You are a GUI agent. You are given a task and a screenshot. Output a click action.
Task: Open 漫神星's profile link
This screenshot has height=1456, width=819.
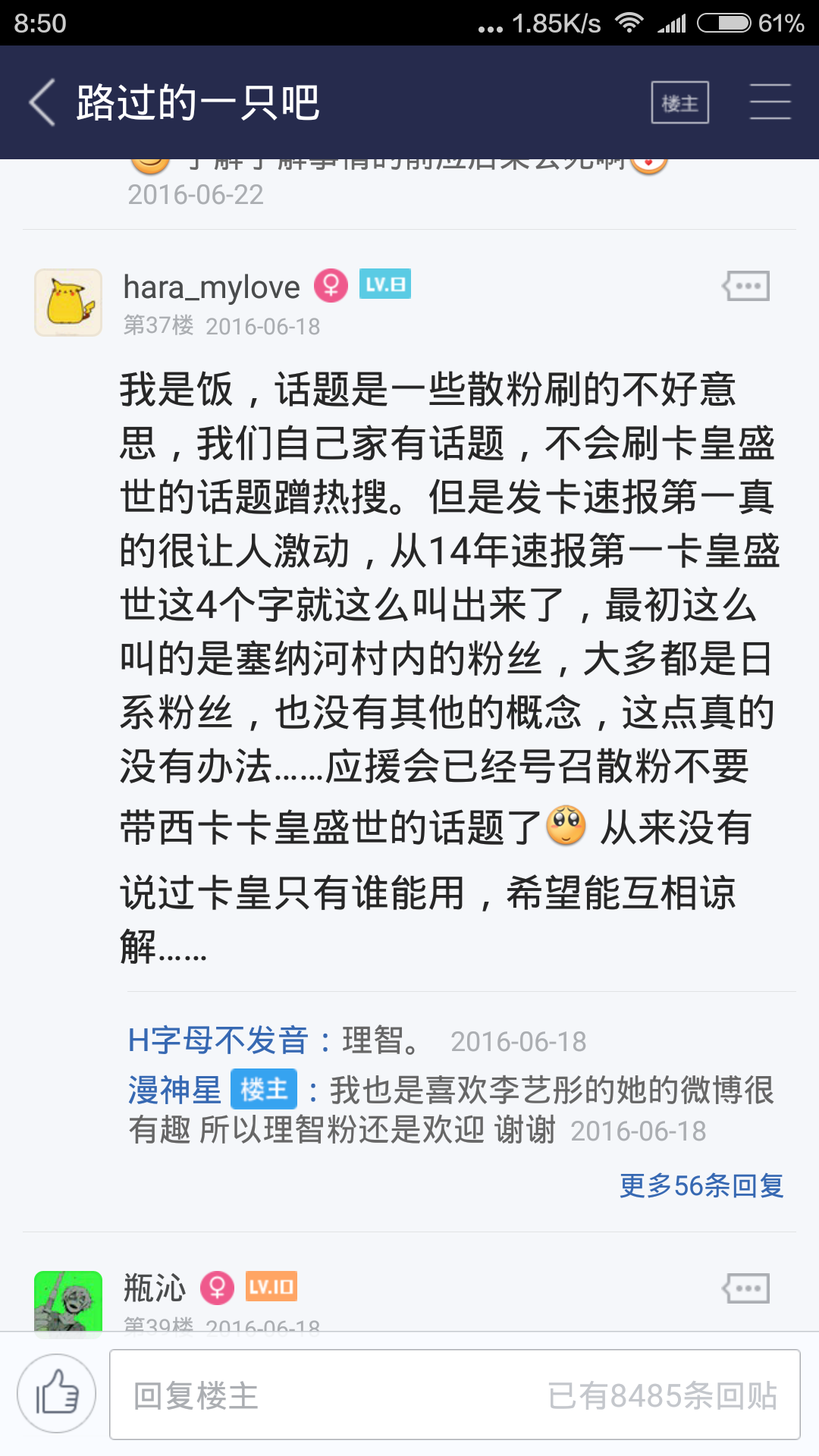tap(174, 1090)
